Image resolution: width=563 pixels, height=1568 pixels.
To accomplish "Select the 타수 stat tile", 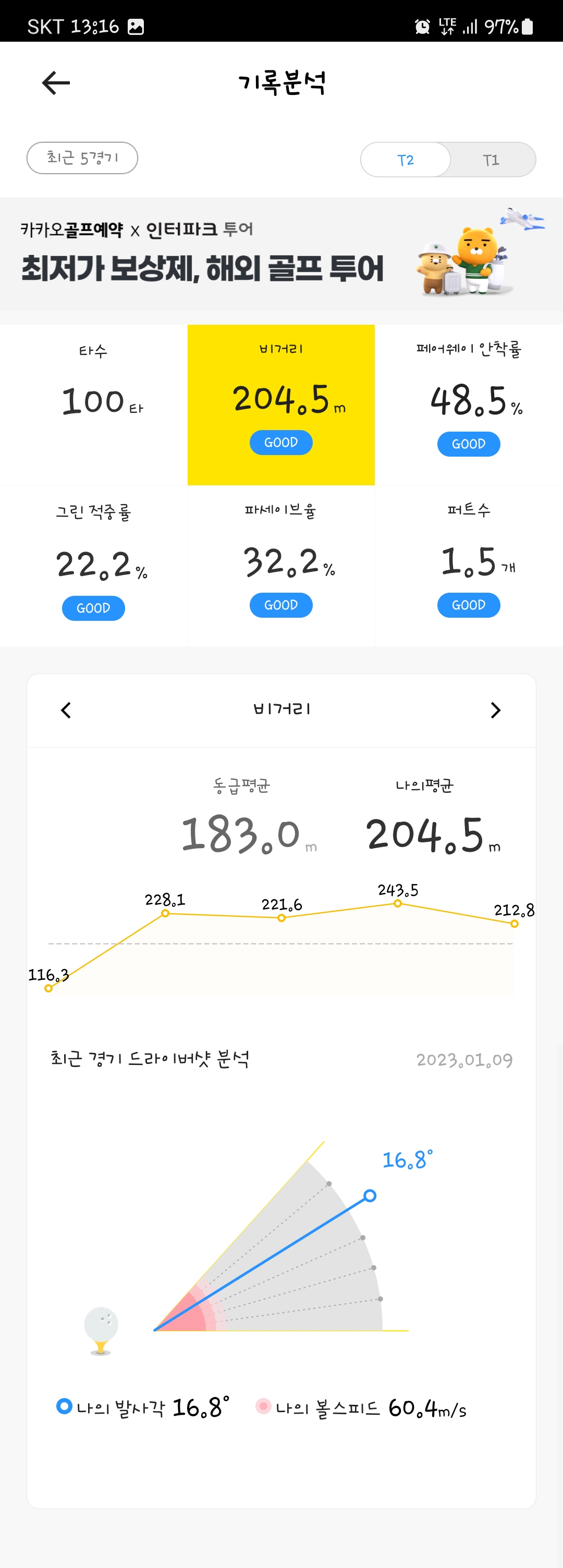I will (x=94, y=404).
